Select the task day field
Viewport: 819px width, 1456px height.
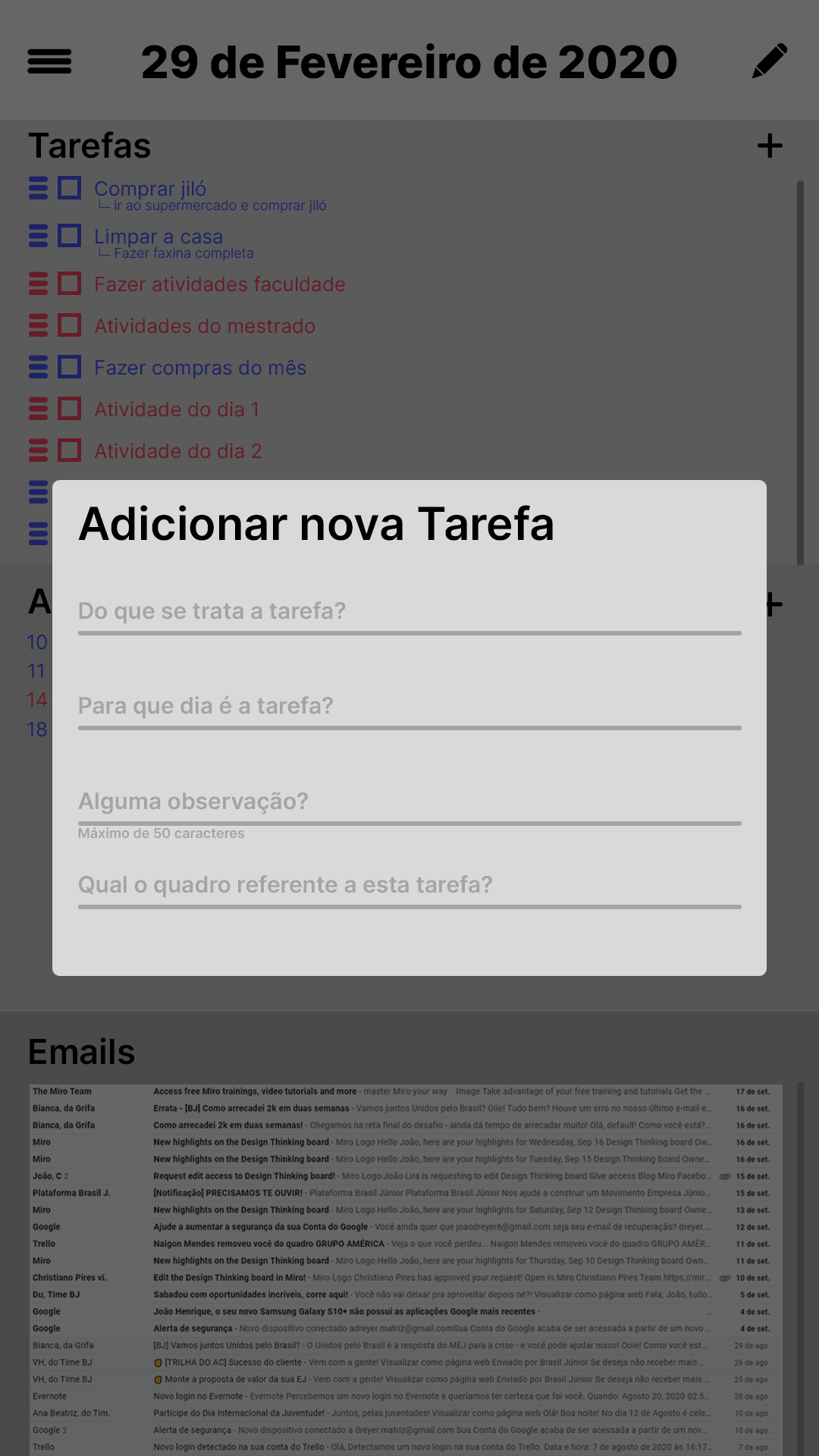click(x=409, y=707)
